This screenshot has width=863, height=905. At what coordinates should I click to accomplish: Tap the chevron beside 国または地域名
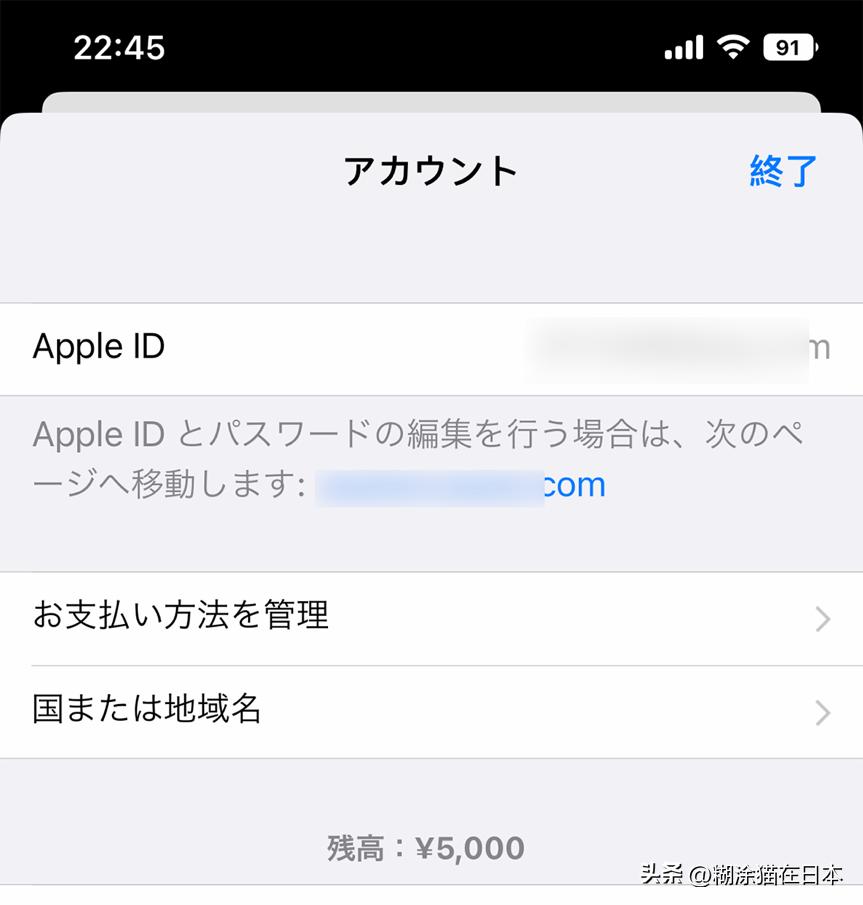823,713
